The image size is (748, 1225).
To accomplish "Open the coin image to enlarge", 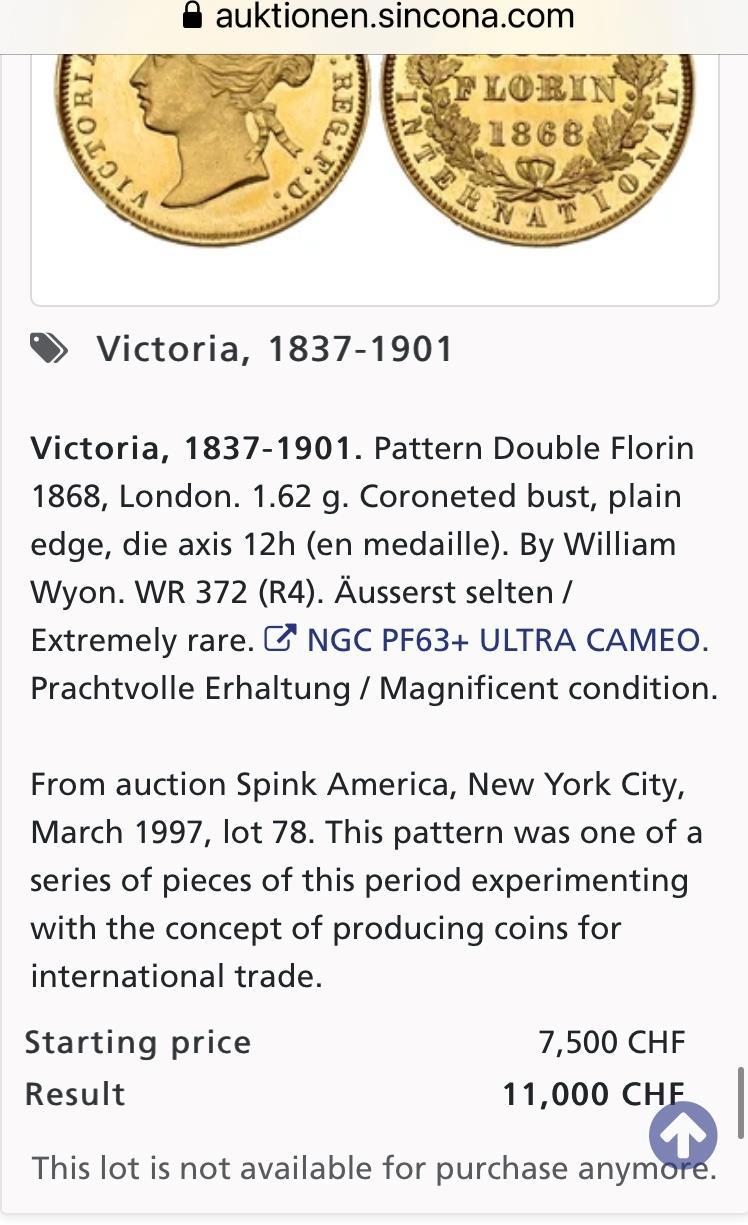I will 375,150.
